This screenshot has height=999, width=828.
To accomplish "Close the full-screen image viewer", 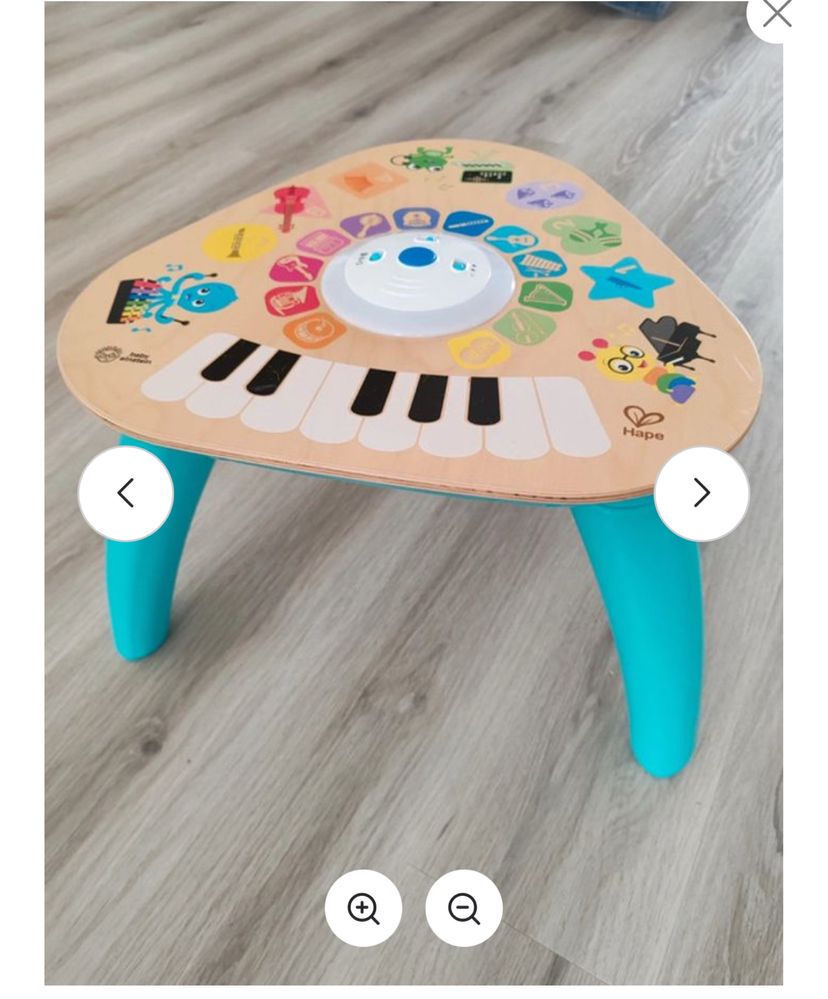I will tap(776, 14).
